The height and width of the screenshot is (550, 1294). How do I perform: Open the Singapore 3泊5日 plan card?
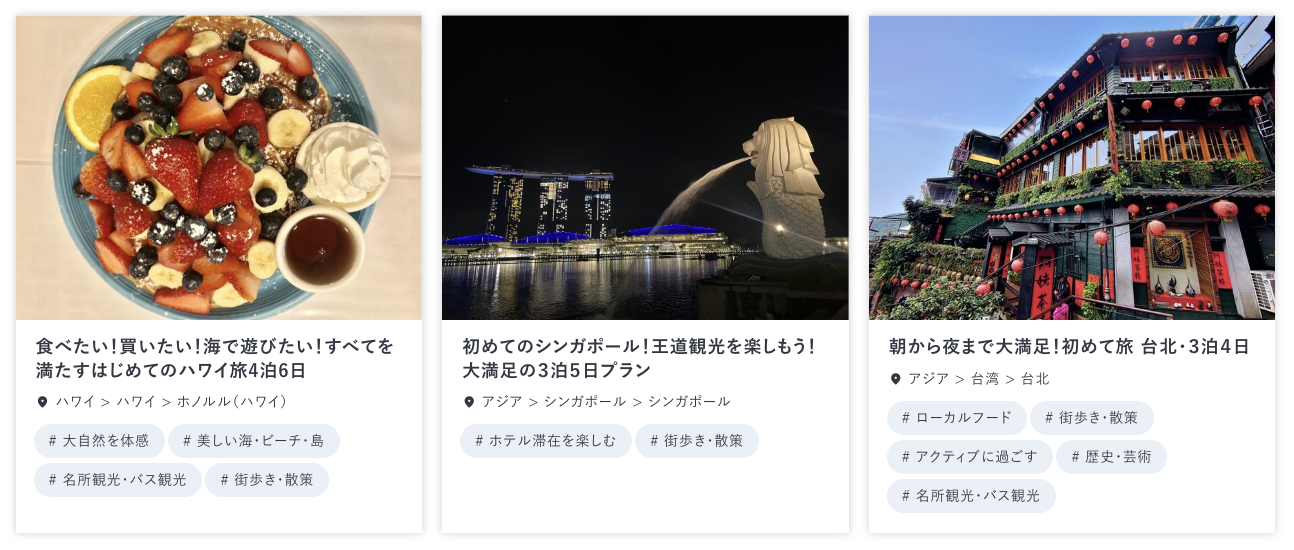[x=638, y=358]
